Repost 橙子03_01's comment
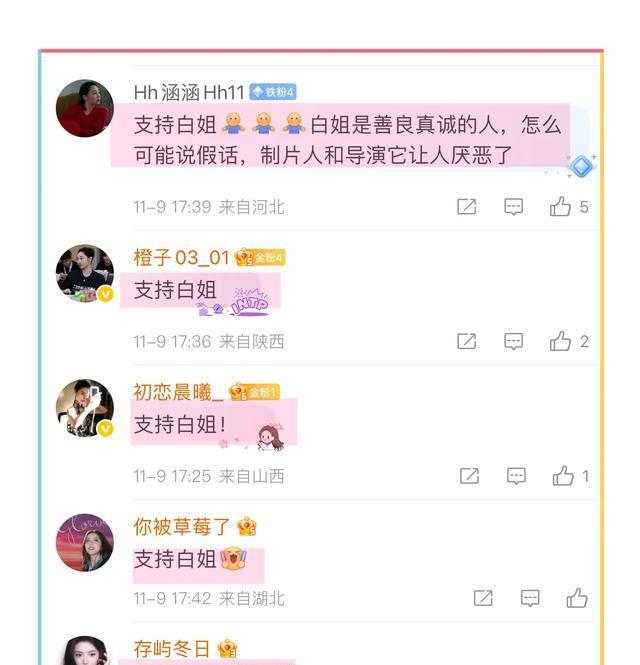The width and height of the screenshot is (640, 665). coord(466,341)
